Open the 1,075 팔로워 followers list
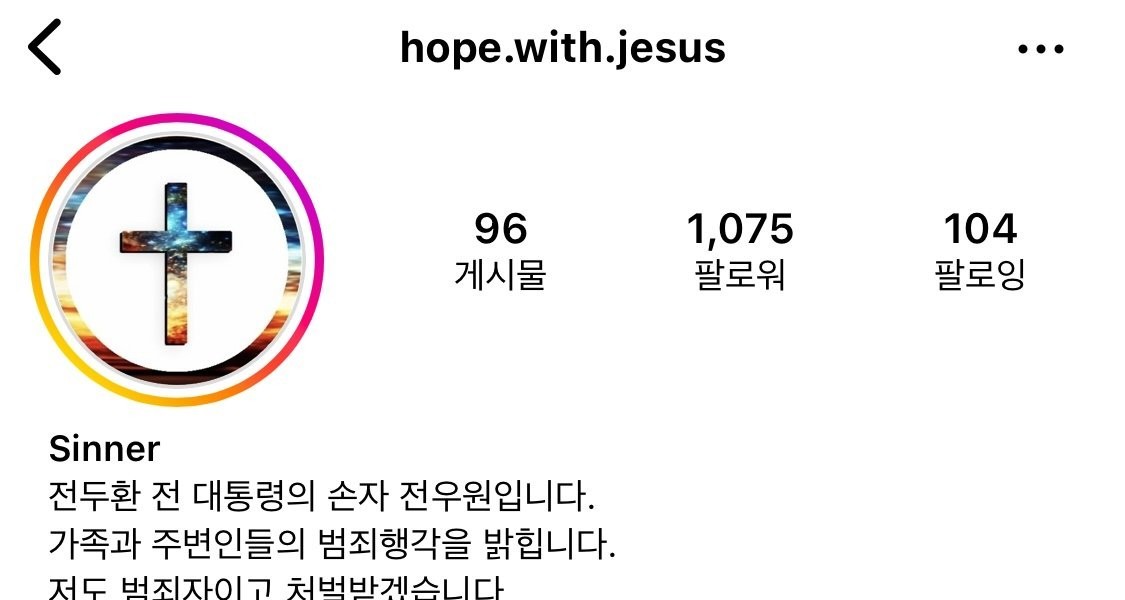1125x600 pixels. (x=740, y=250)
